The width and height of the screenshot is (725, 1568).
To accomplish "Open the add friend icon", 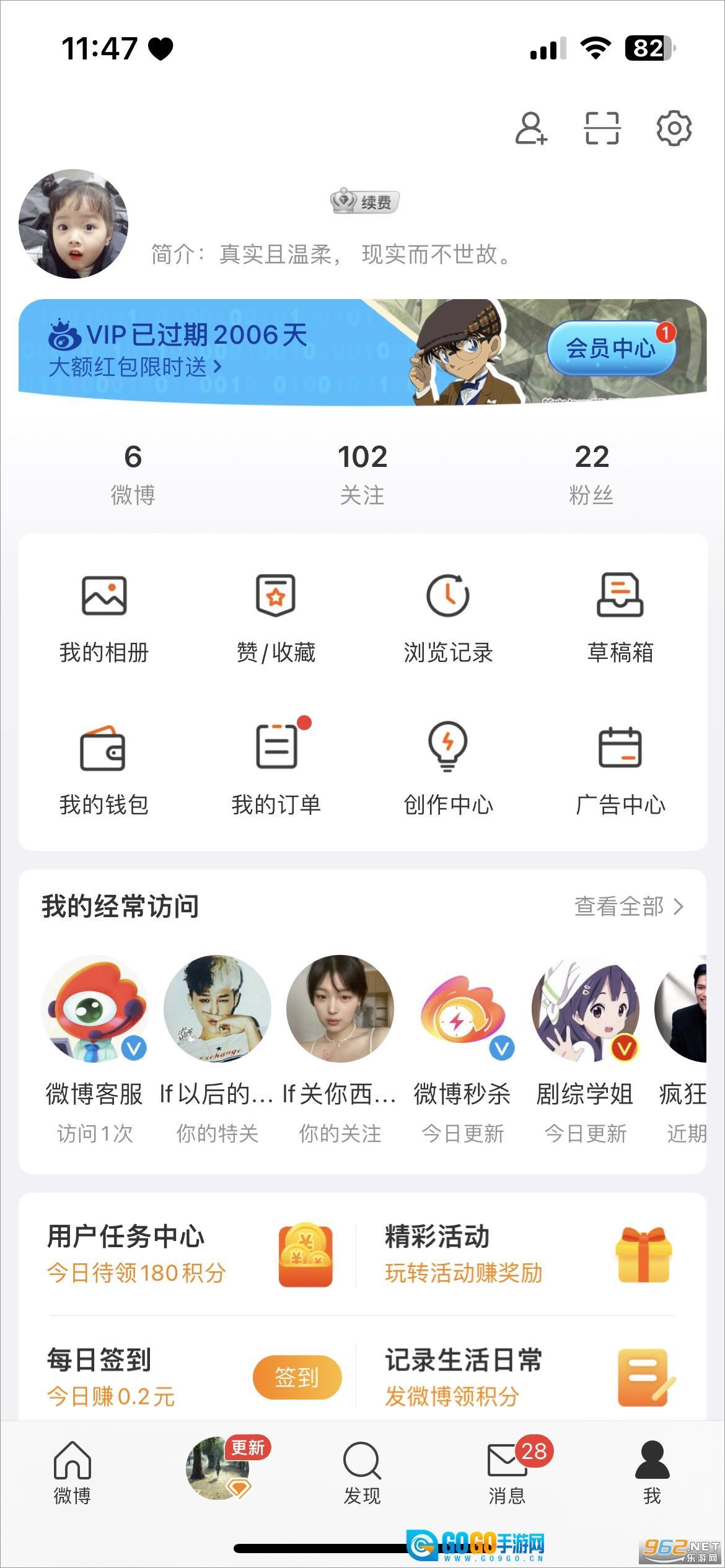I will point(531,128).
